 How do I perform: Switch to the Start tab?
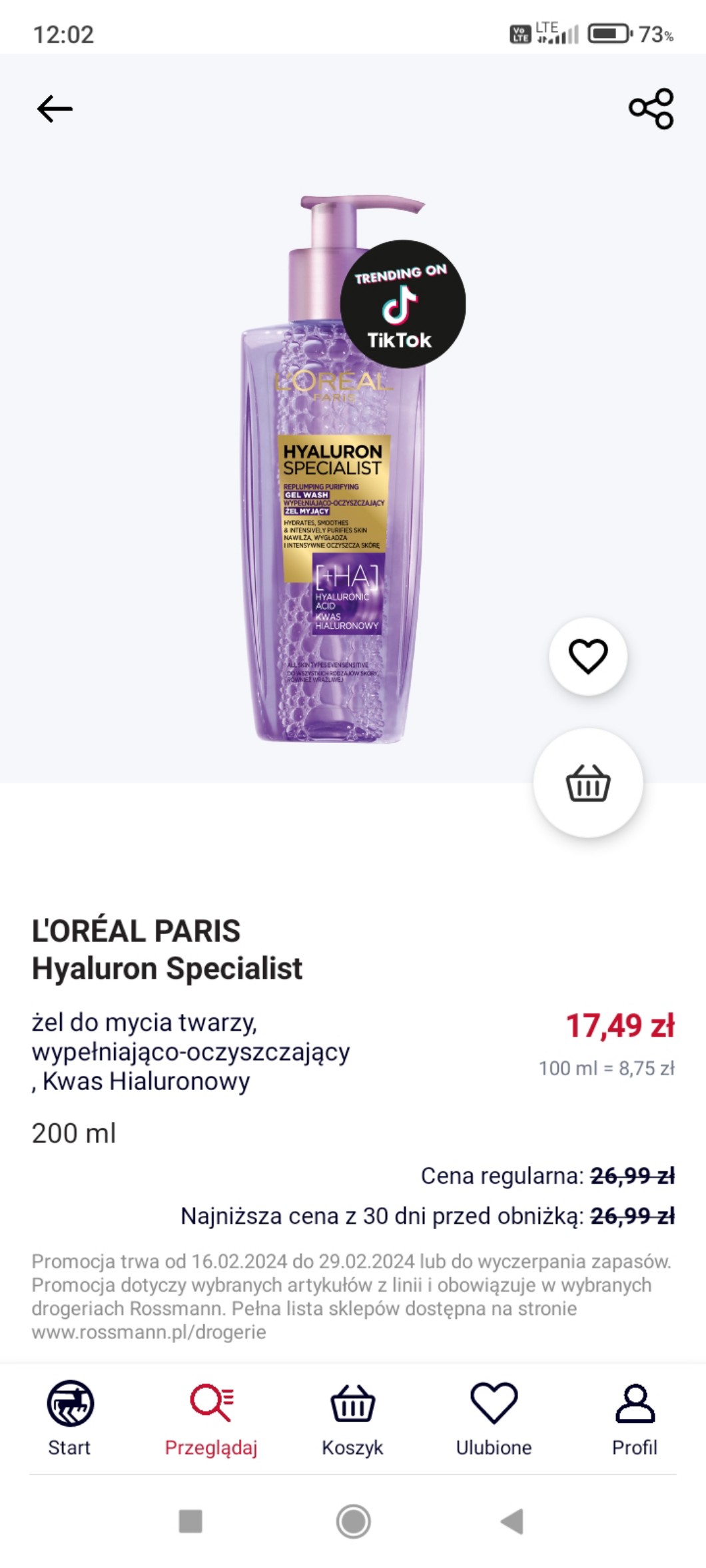[x=69, y=1418]
